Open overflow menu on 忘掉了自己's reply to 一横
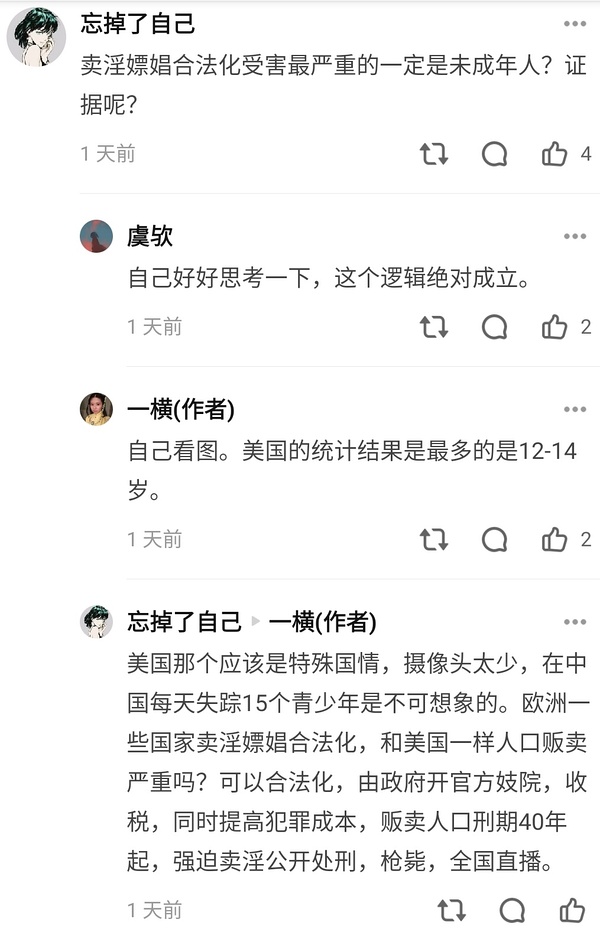Viewport: 600px width, 929px height. pyautogui.click(x=574, y=623)
